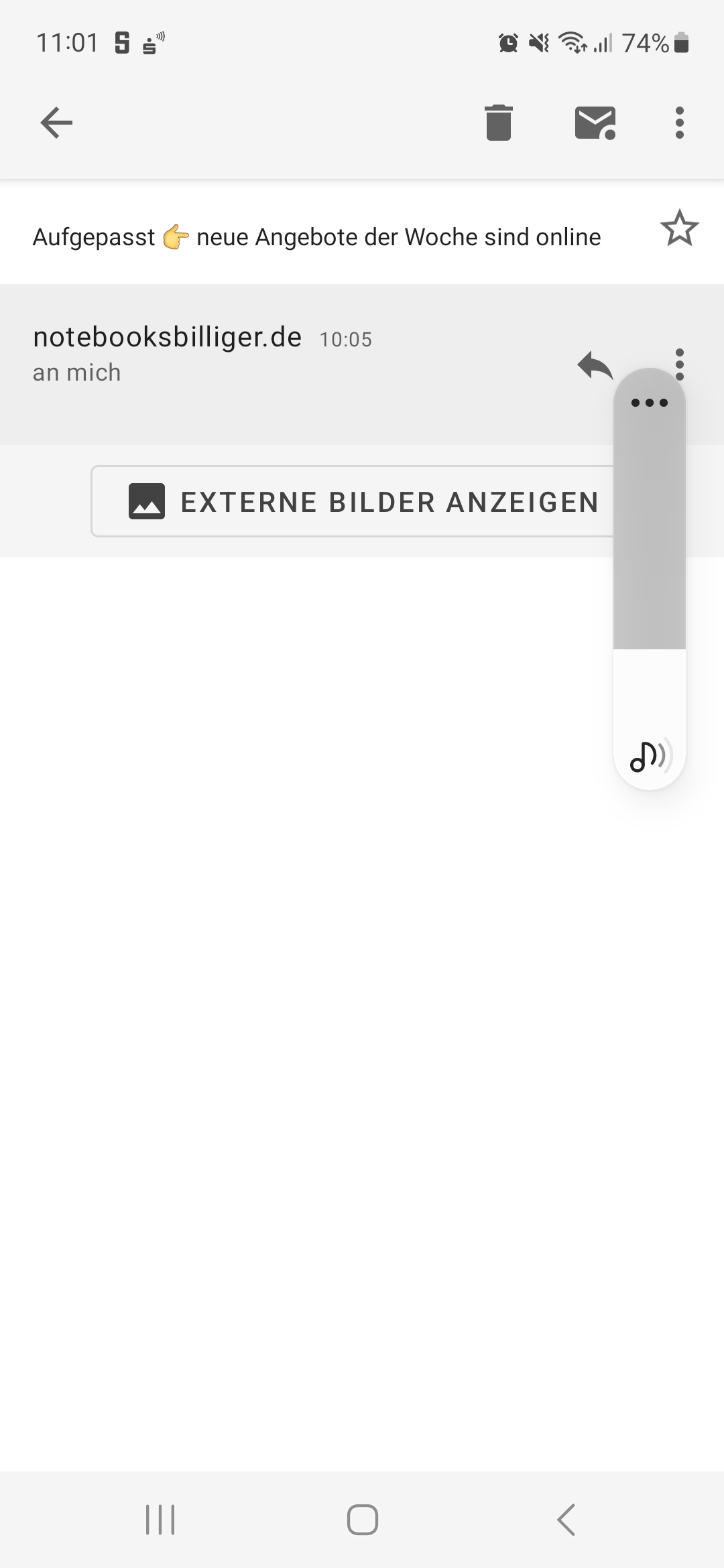Viewport: 724px width, 1568px height.
Task: Tap the media volume note icon
Action: [649, 756]
